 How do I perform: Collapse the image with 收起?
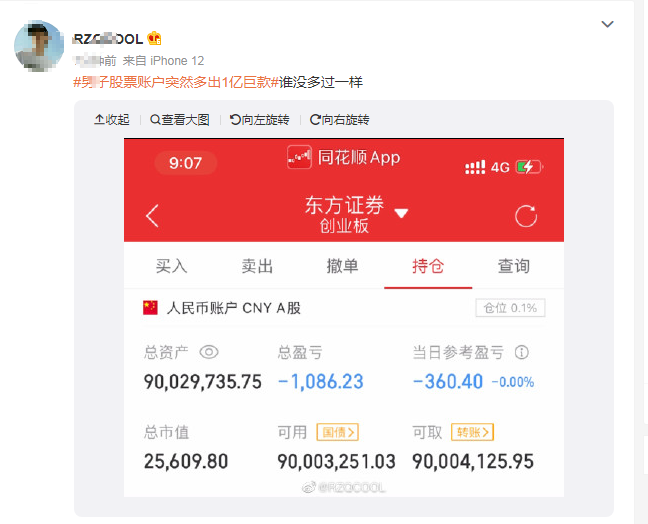[x=111, y=120]
